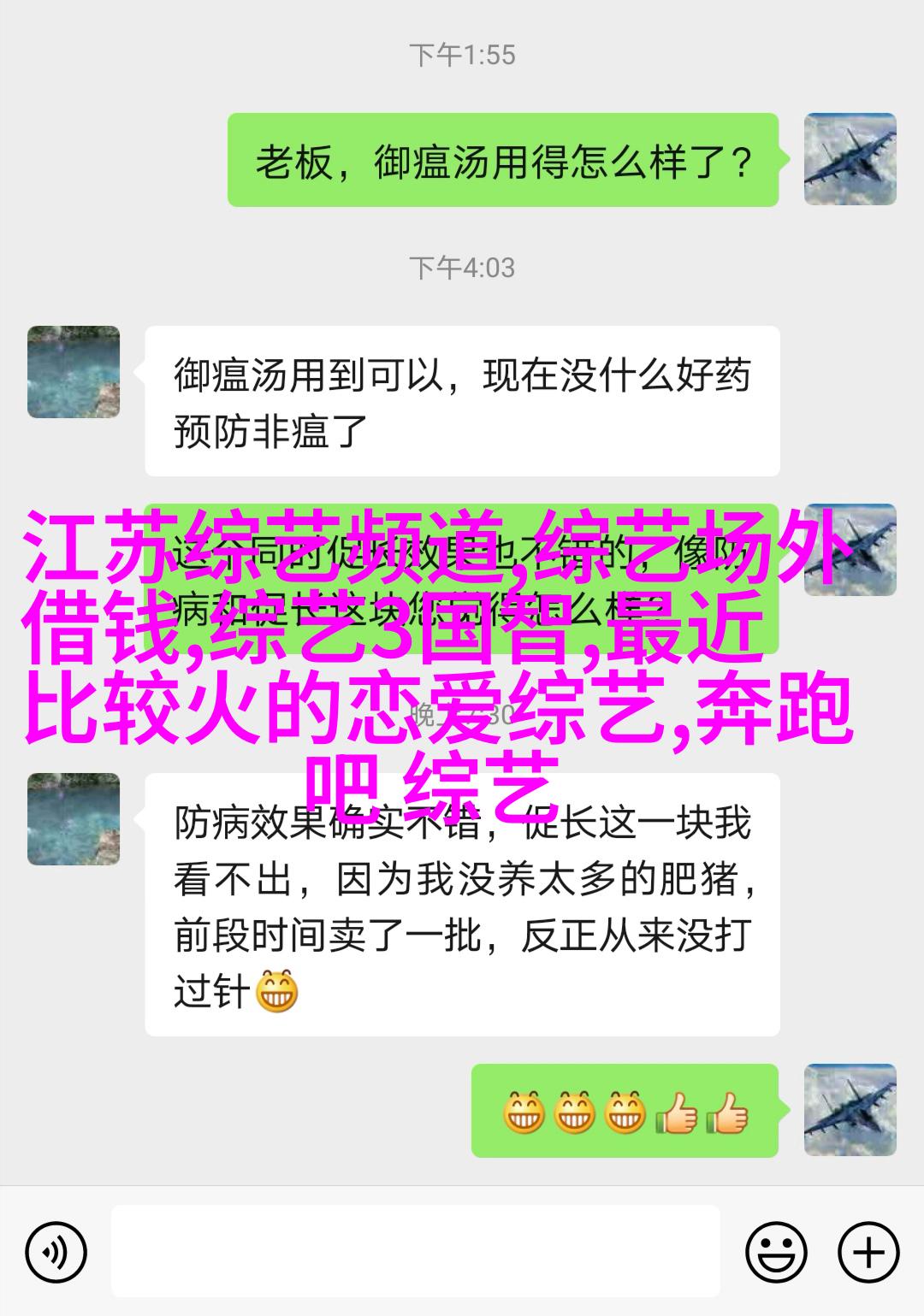Viewport: 924px width, 1316px height.
Task: Open the plus attachments menu
Action: (868, 1254)
